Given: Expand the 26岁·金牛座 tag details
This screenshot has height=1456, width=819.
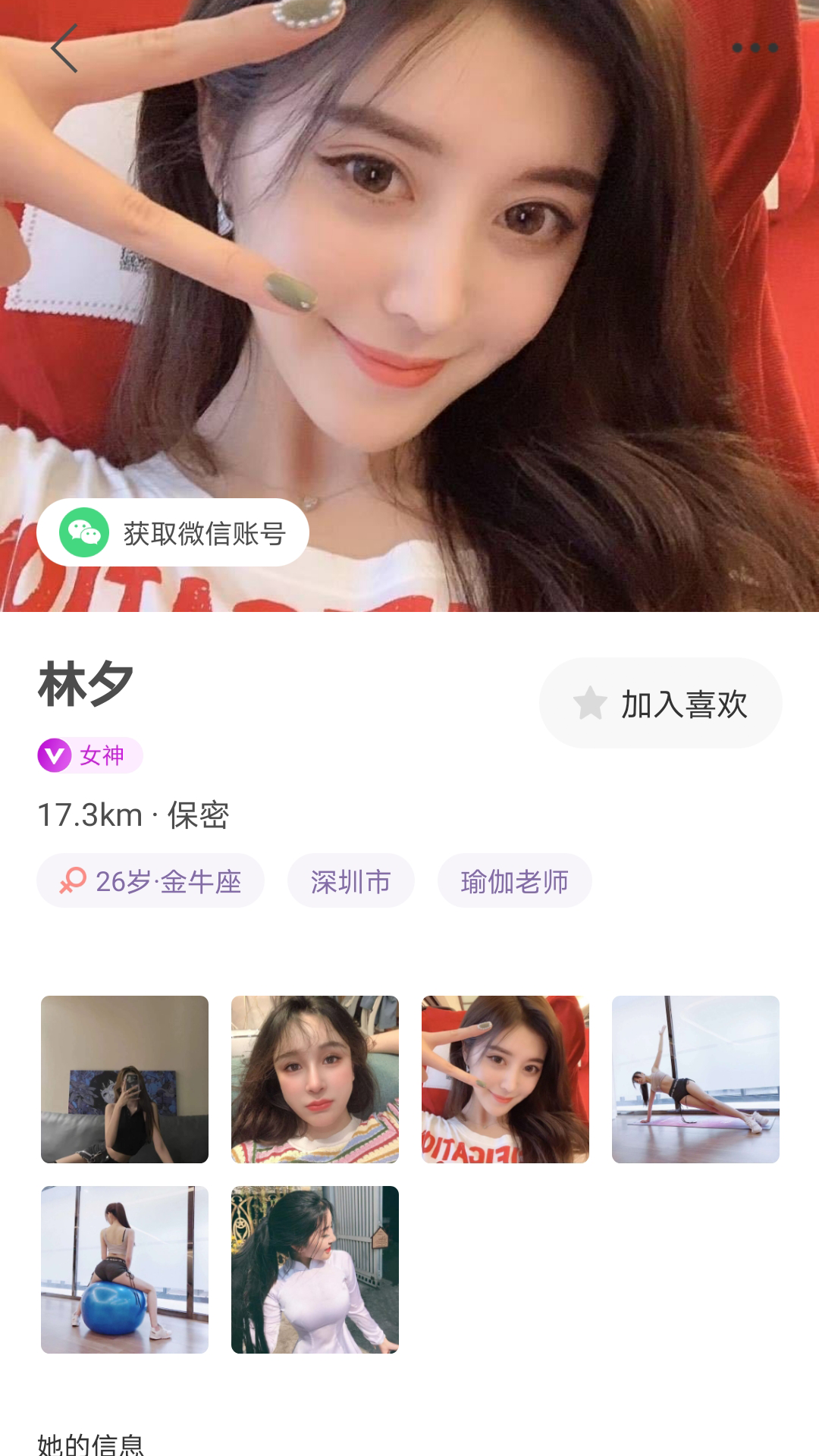Looking at the screenshot, I should (150, 880).
